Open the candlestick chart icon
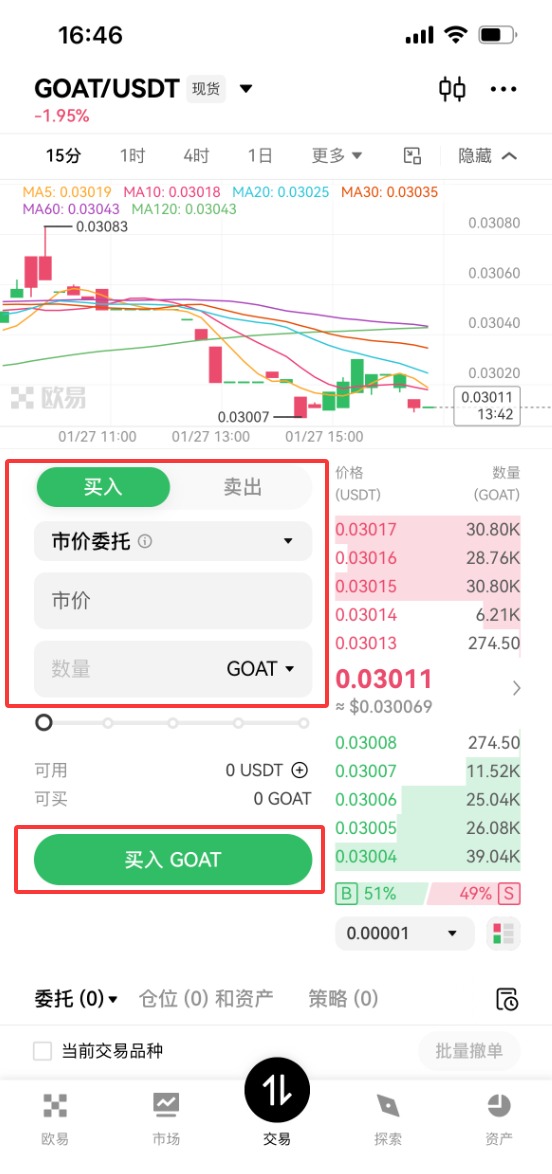This screenshot has height=1174, width=552. [452, 89]
